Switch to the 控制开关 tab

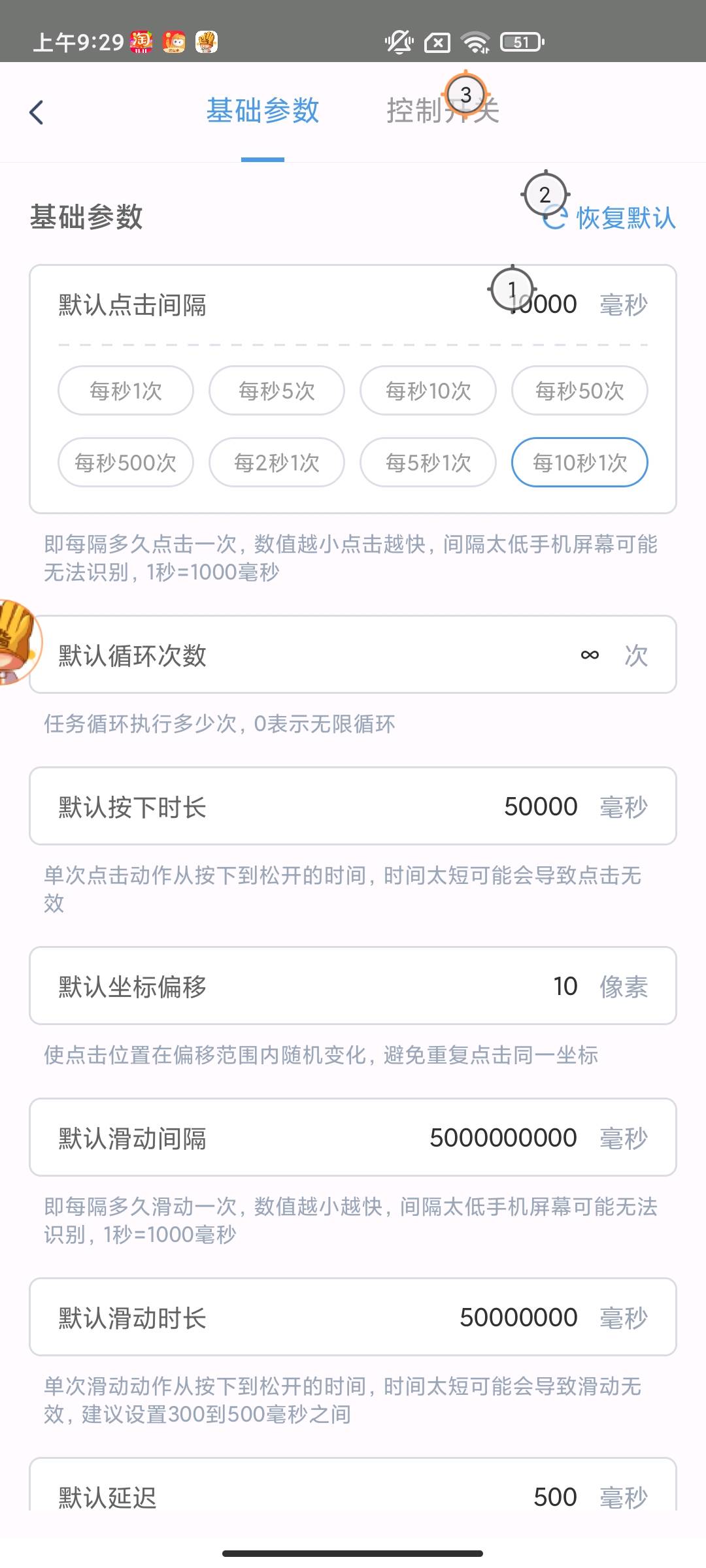(x=444, y=110)
